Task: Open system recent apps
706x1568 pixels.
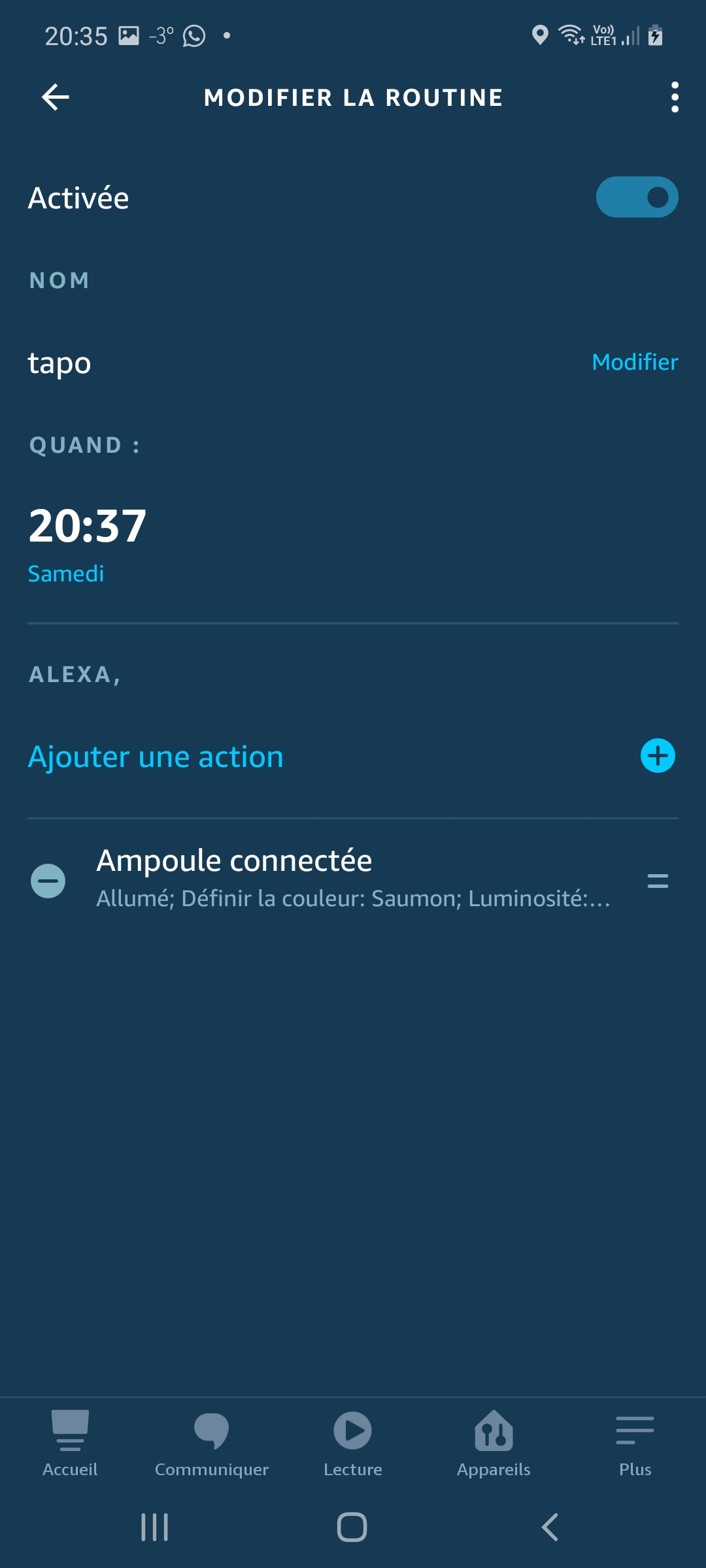Action: click(x=155, y=1527)
